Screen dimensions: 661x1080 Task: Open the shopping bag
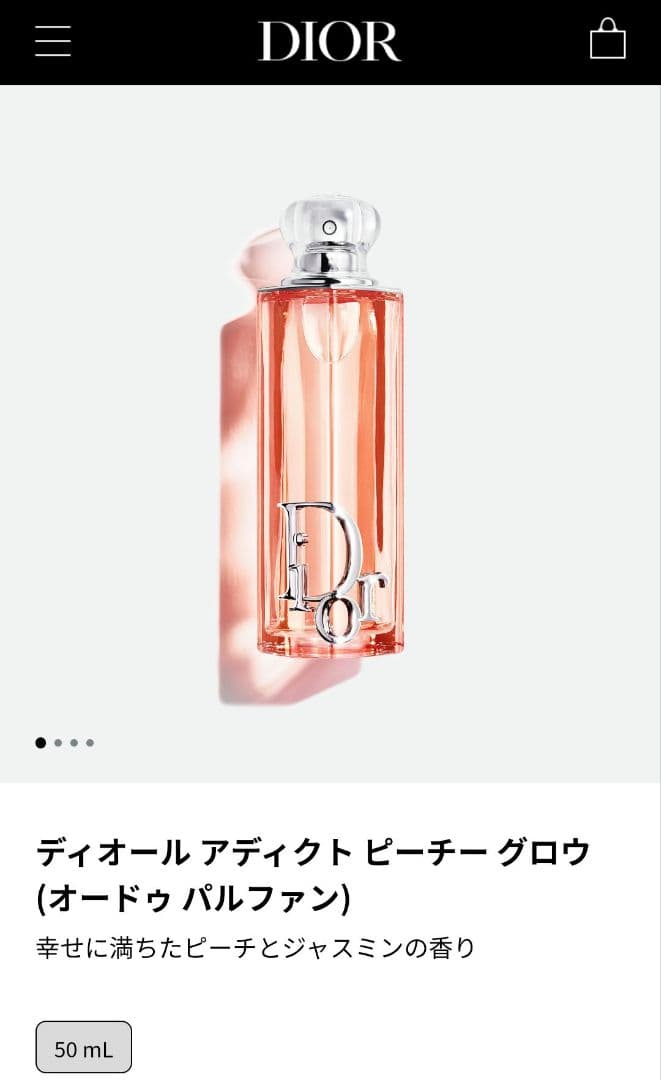pos(607,41)
